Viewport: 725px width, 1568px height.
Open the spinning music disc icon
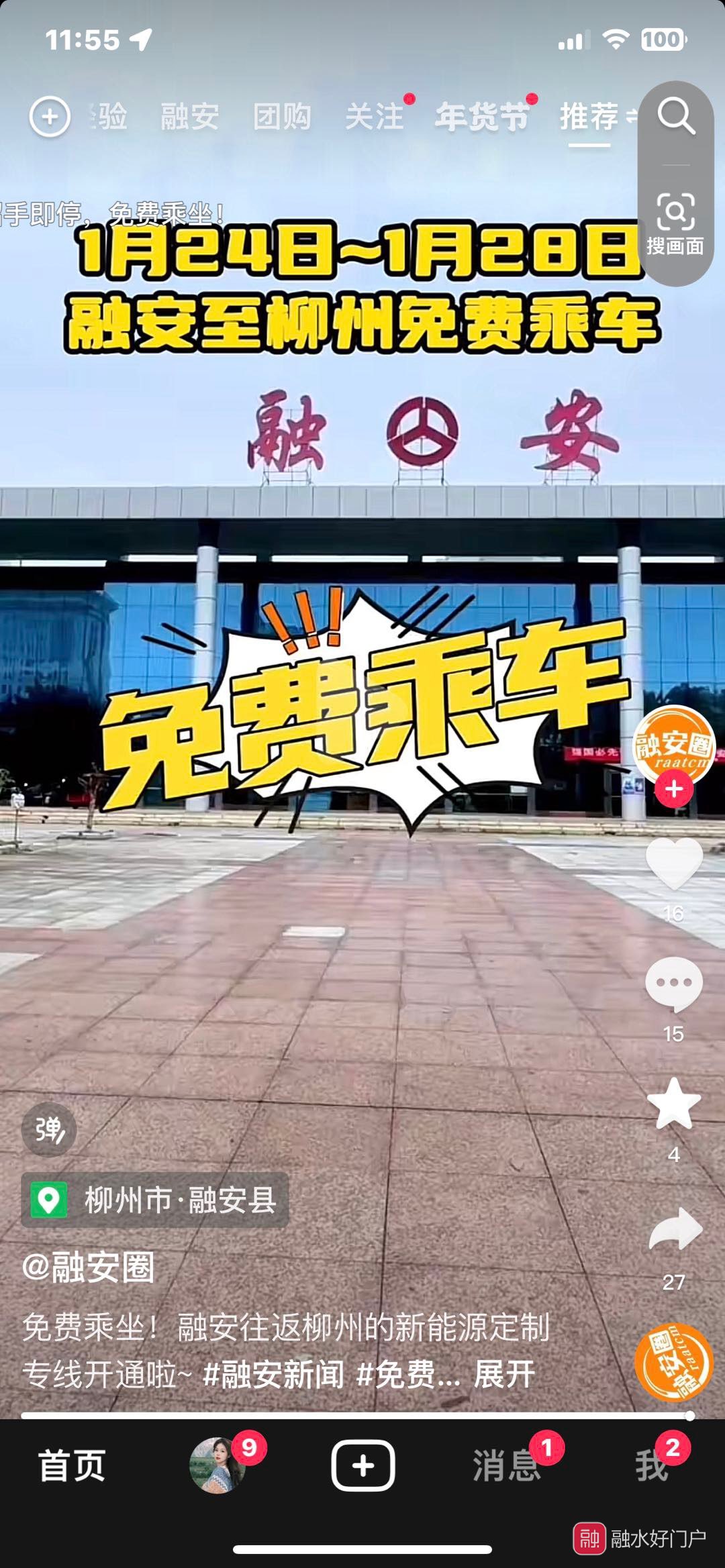click(x=673, y=1362)
